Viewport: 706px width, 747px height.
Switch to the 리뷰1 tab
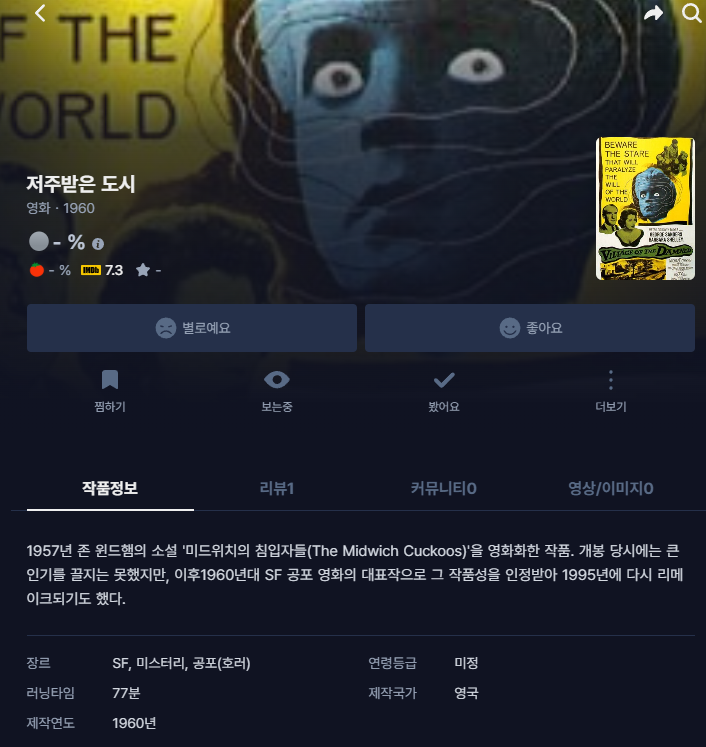click(x=277, y=488)
